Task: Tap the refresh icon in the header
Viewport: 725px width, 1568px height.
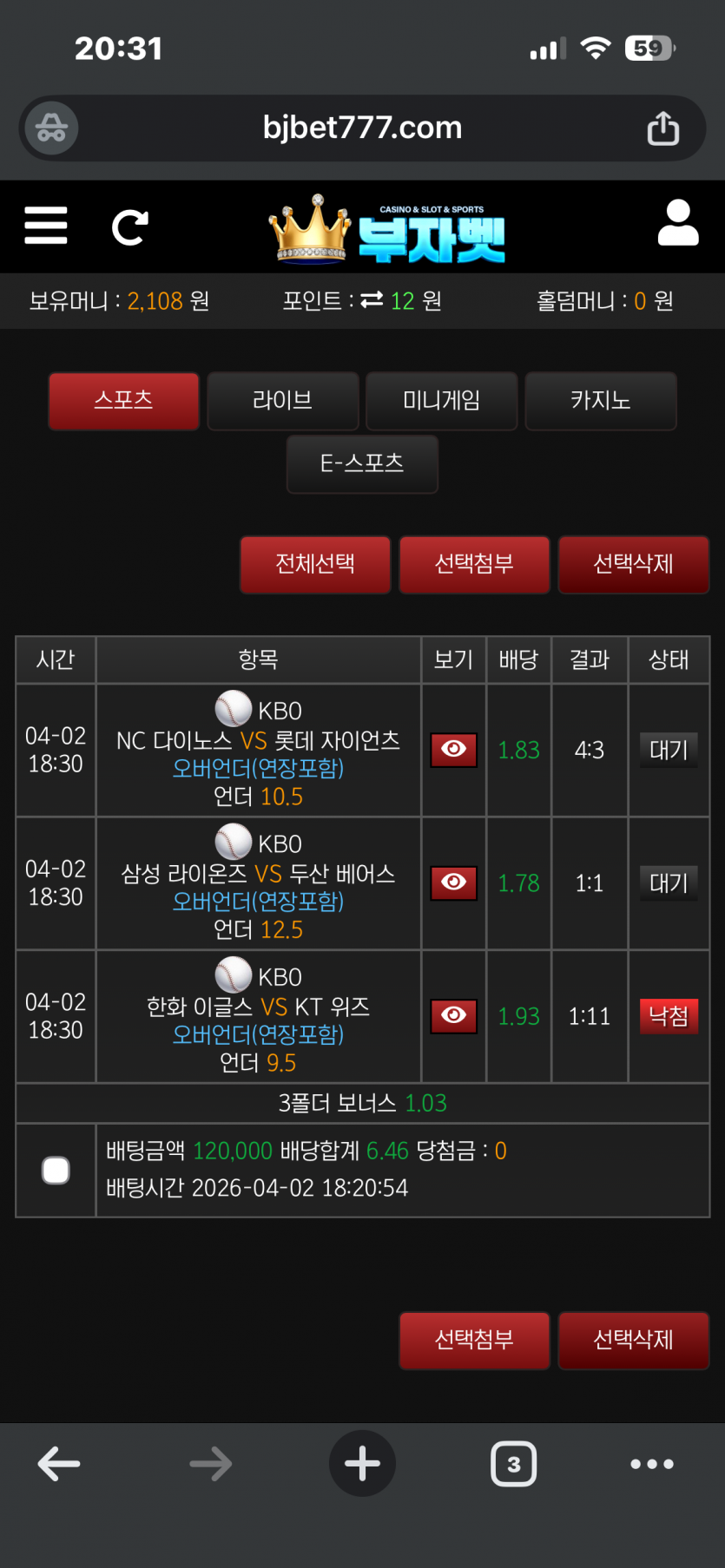Action: (130, 227)
